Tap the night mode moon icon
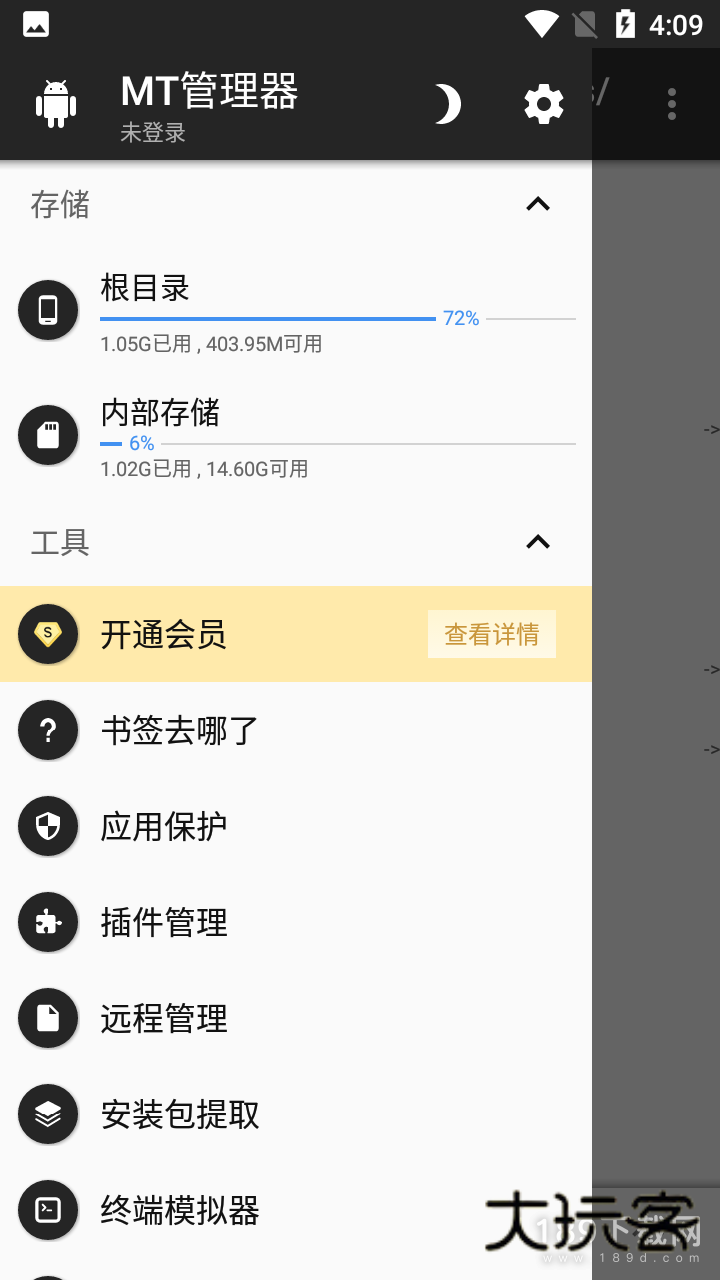This screenshot has height=1280, width=720. tap(447, 103)
